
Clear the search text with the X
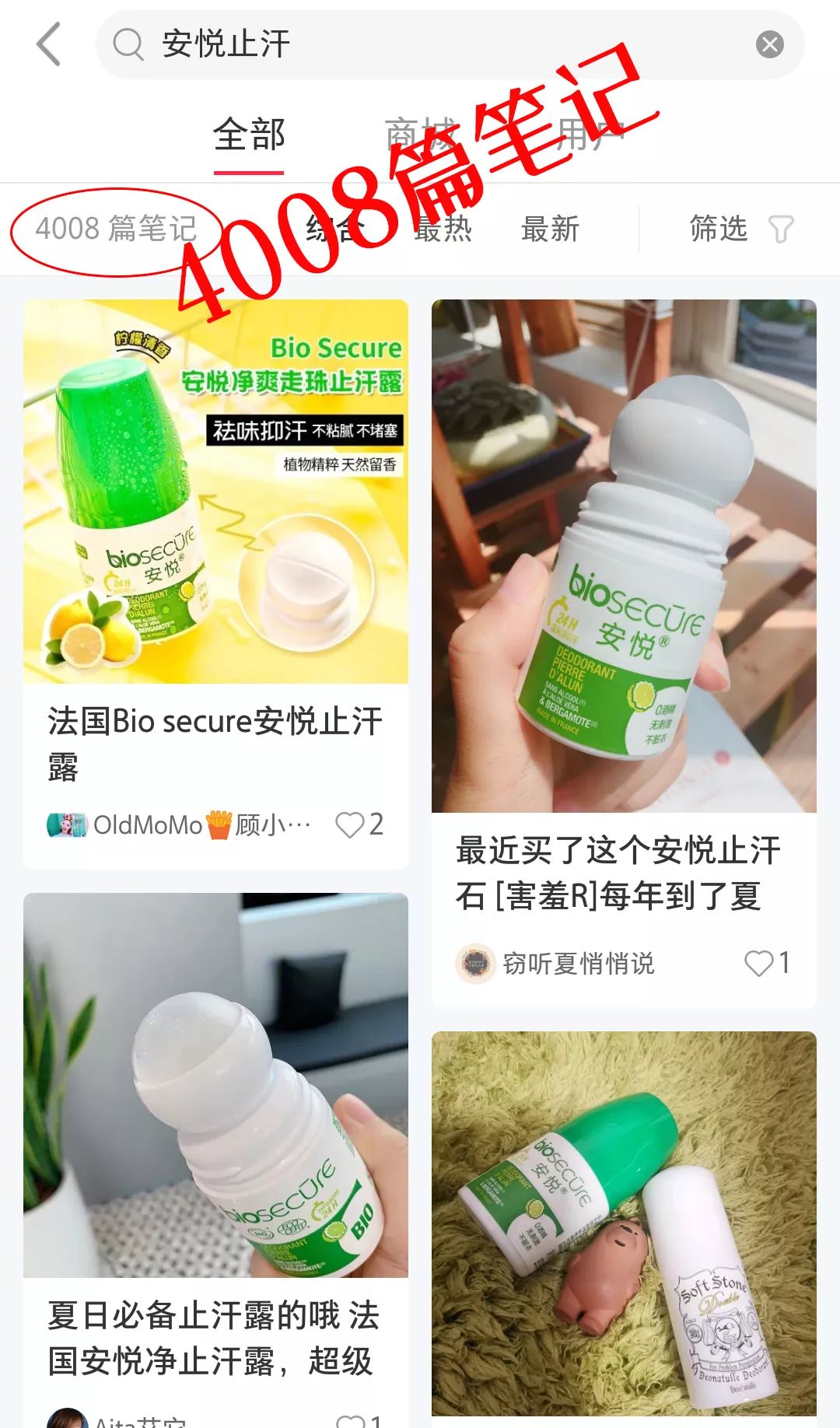[x=769, y=44]
